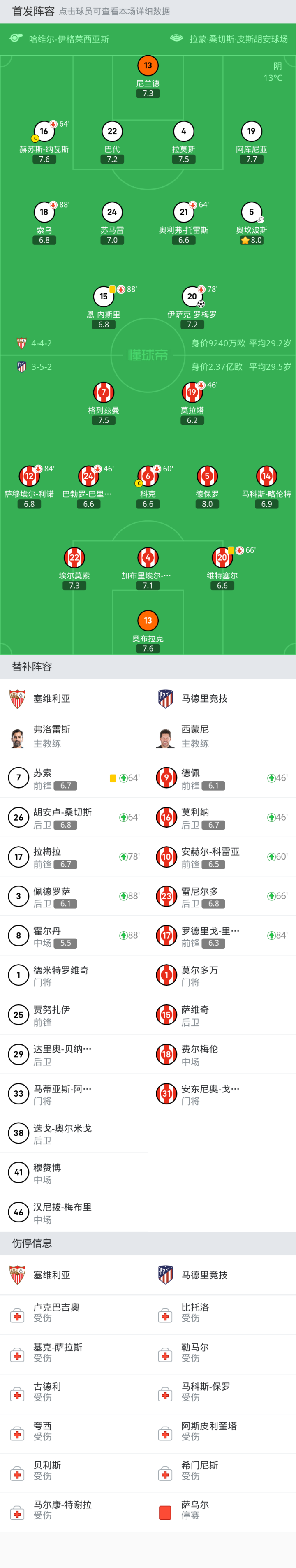
Task: View substitute 苏索's details
Action: click(42, 778)
